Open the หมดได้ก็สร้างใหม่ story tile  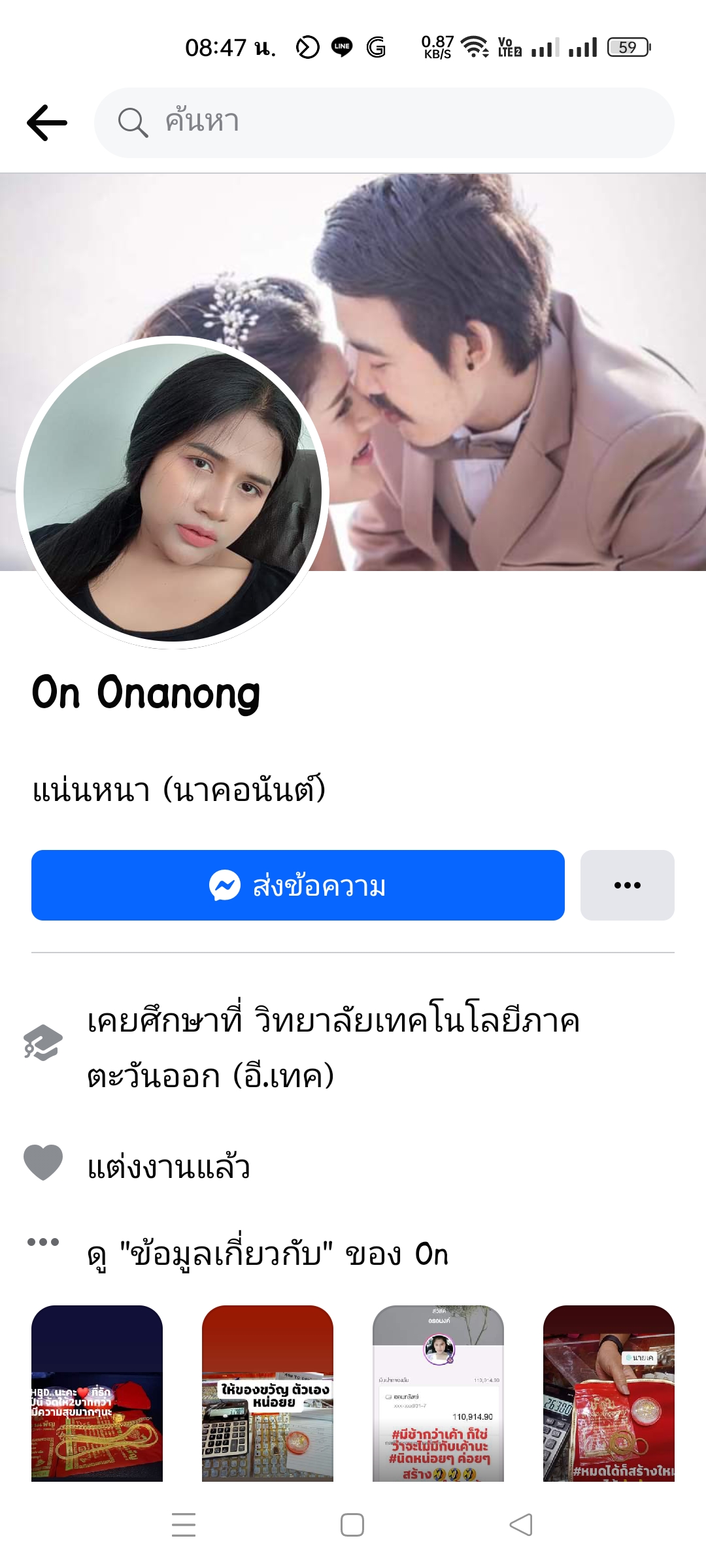pyautogui.click(x=609, y=1393)
